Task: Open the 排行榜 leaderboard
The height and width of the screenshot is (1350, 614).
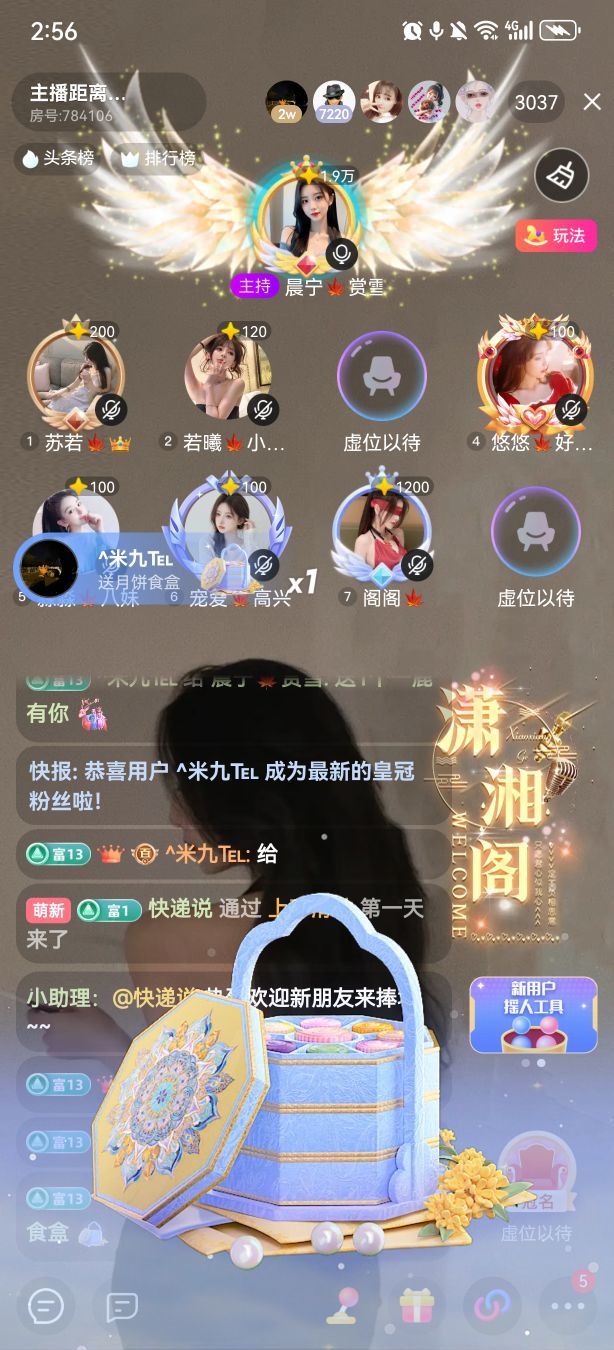Action: pyautogui.click(x=158, y=158)
